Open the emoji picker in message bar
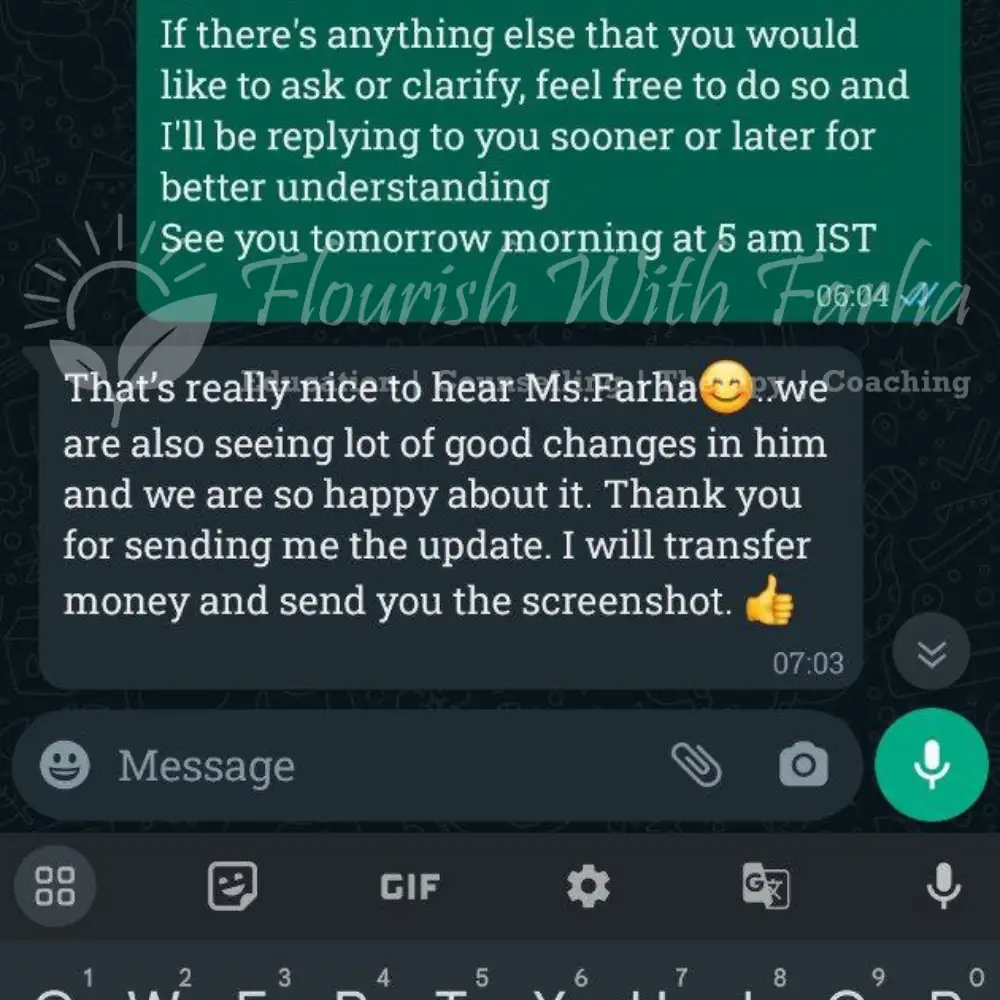Screen dimensions: 1000x1000 (x=65, y=767)
